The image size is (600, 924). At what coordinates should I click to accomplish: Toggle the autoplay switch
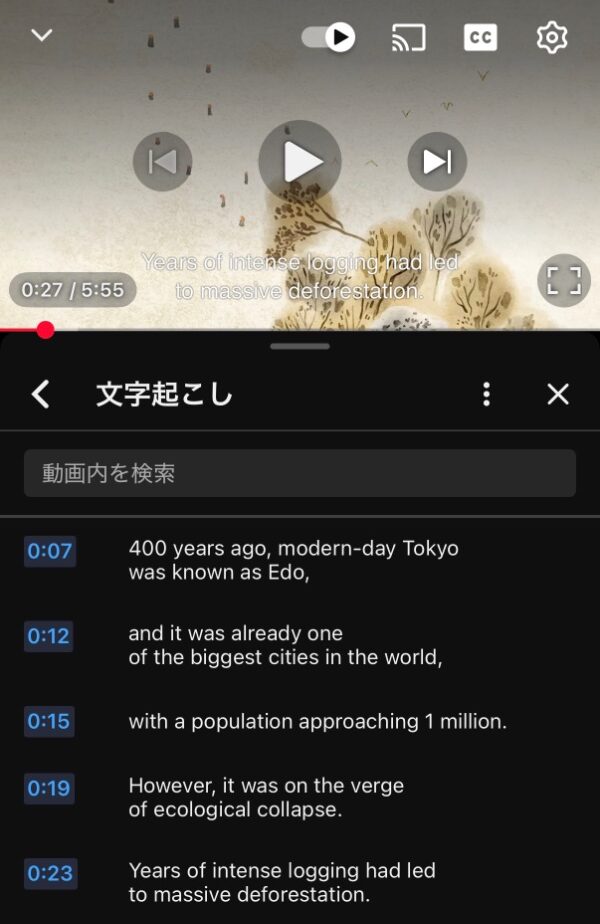click(x=328, y=38)
